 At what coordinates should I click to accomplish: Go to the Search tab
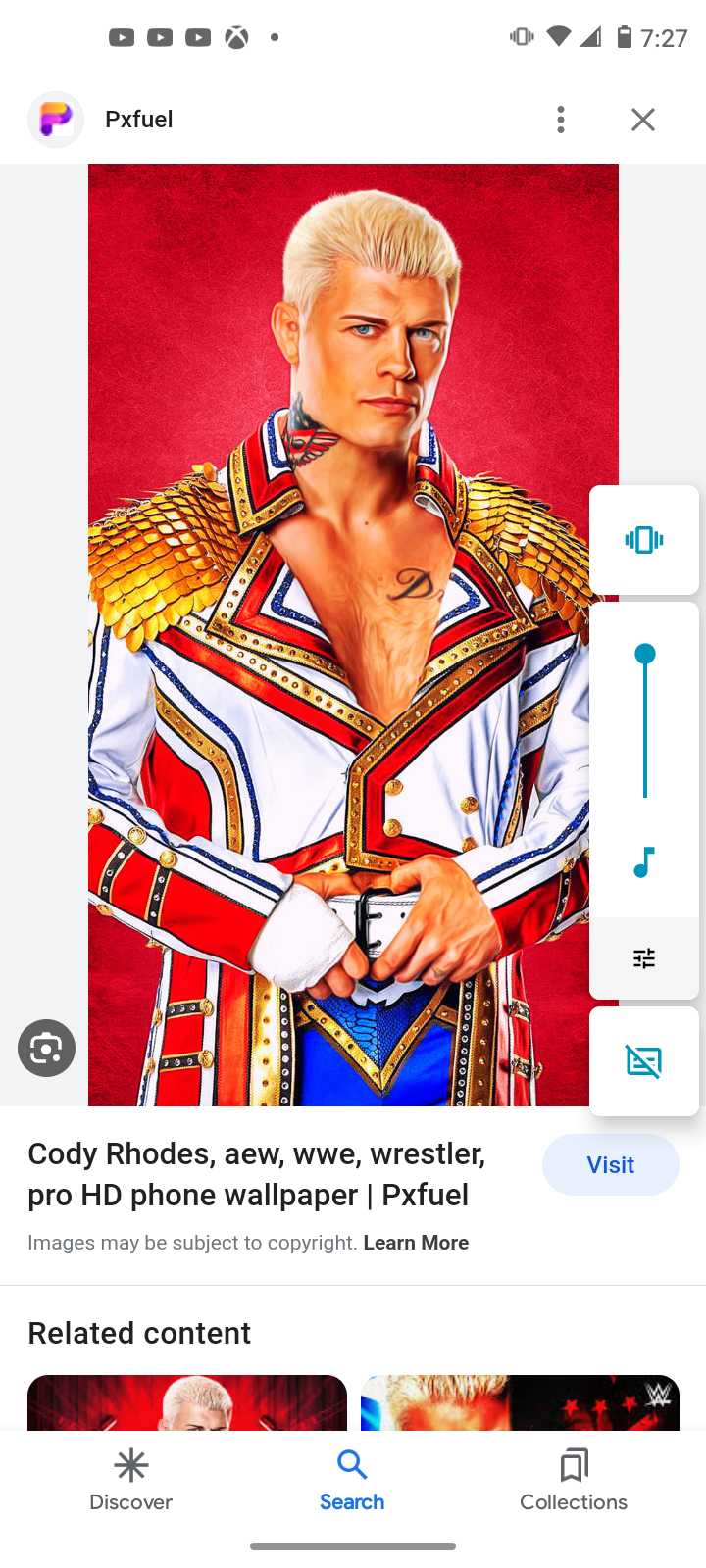[x=352, y=1480]
